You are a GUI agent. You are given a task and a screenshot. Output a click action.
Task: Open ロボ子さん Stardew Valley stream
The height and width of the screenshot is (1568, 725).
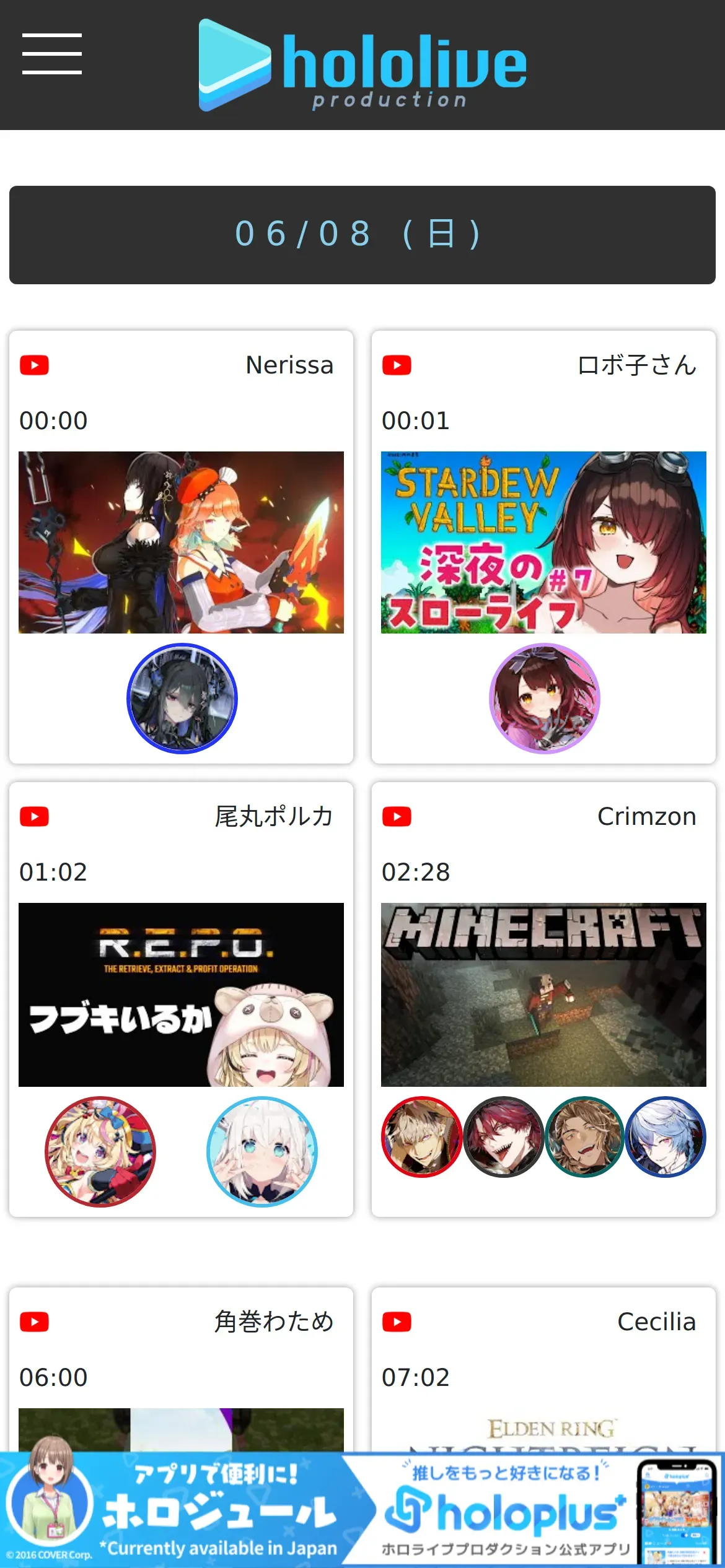(x=543, y=542)
